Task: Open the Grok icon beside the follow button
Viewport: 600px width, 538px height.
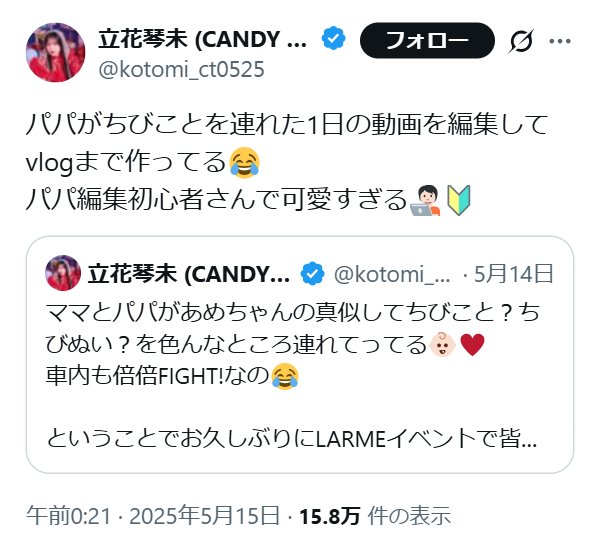Action: [x=521, y=41]
